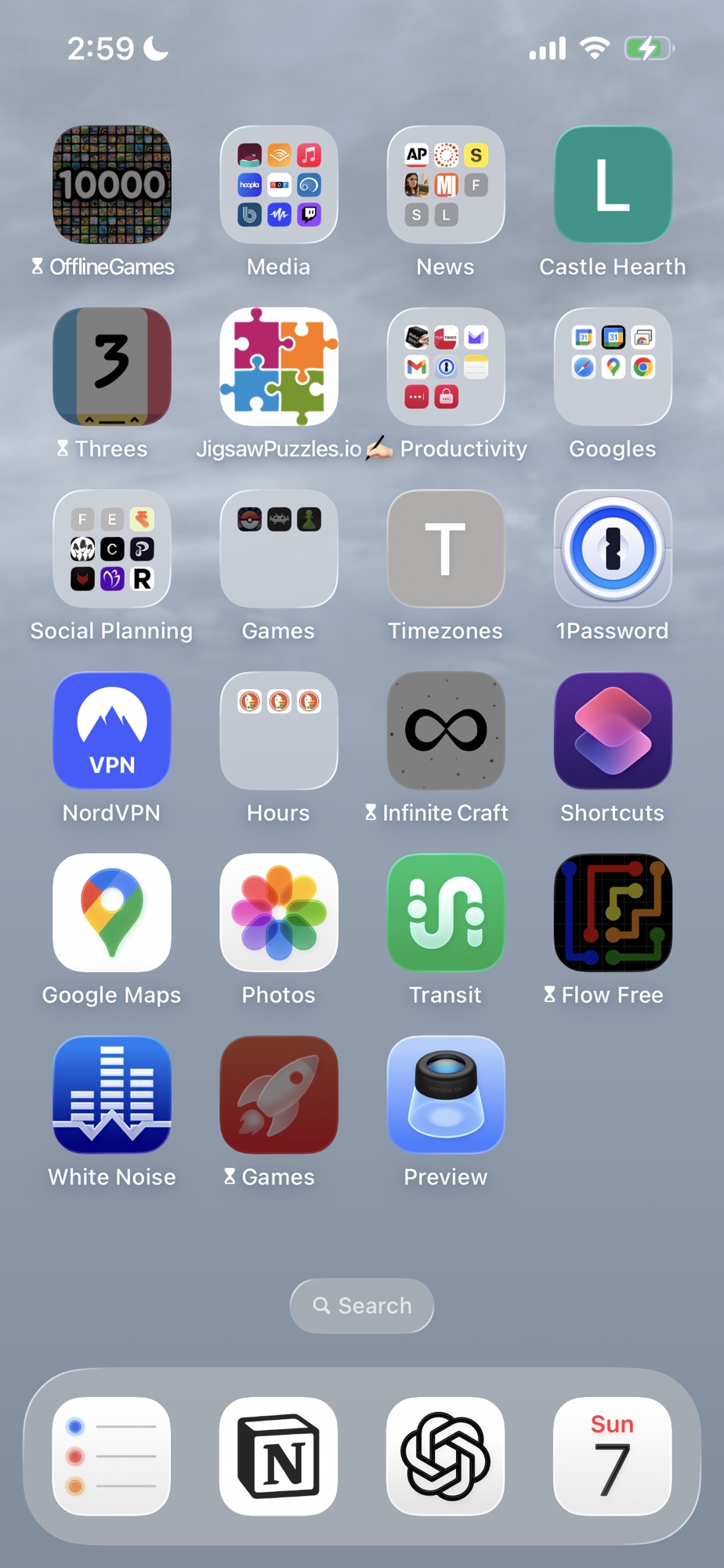
Task: Open Notion from the dock
Action: tap(278, 1456)
